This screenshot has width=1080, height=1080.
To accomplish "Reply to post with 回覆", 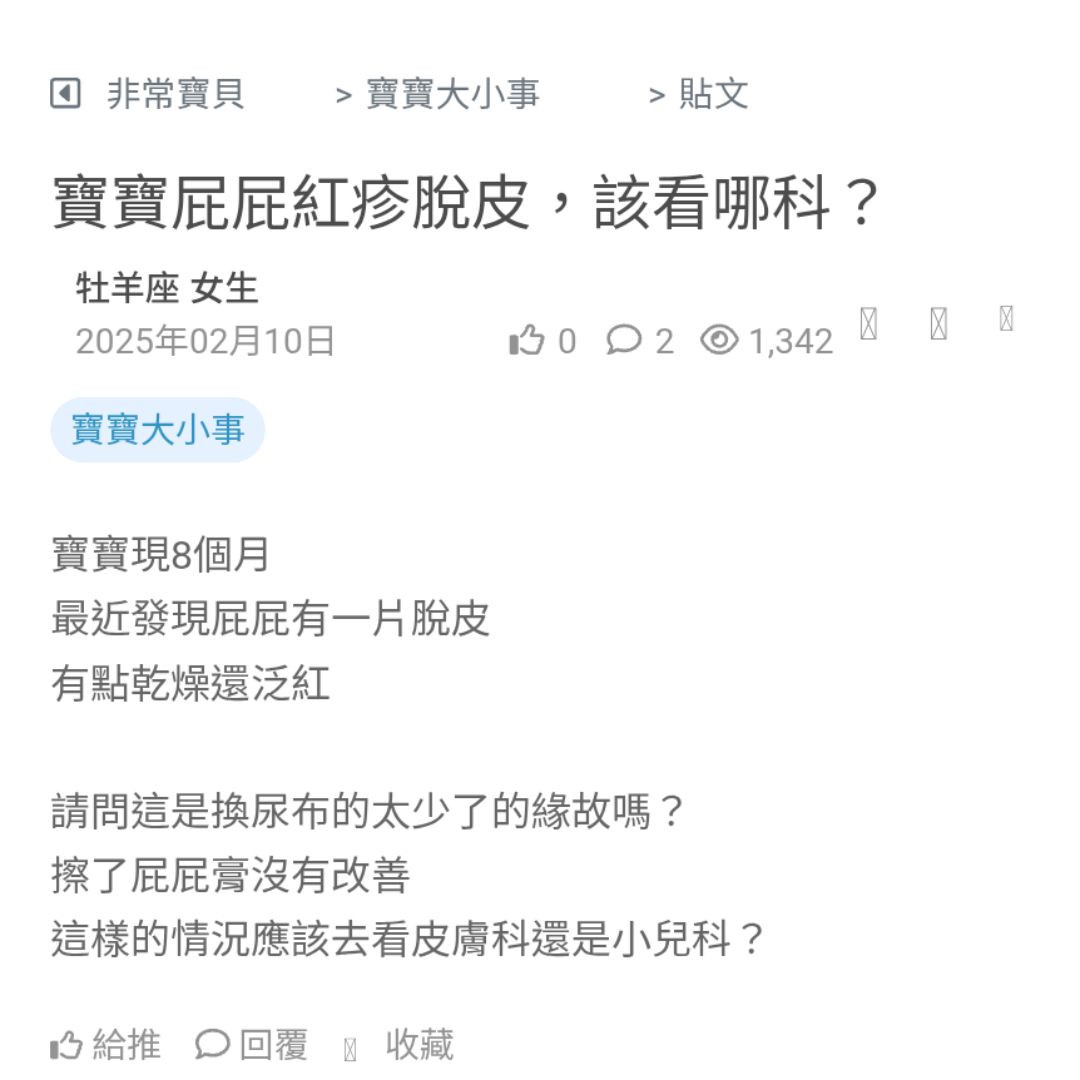I will coord(252,1045).
